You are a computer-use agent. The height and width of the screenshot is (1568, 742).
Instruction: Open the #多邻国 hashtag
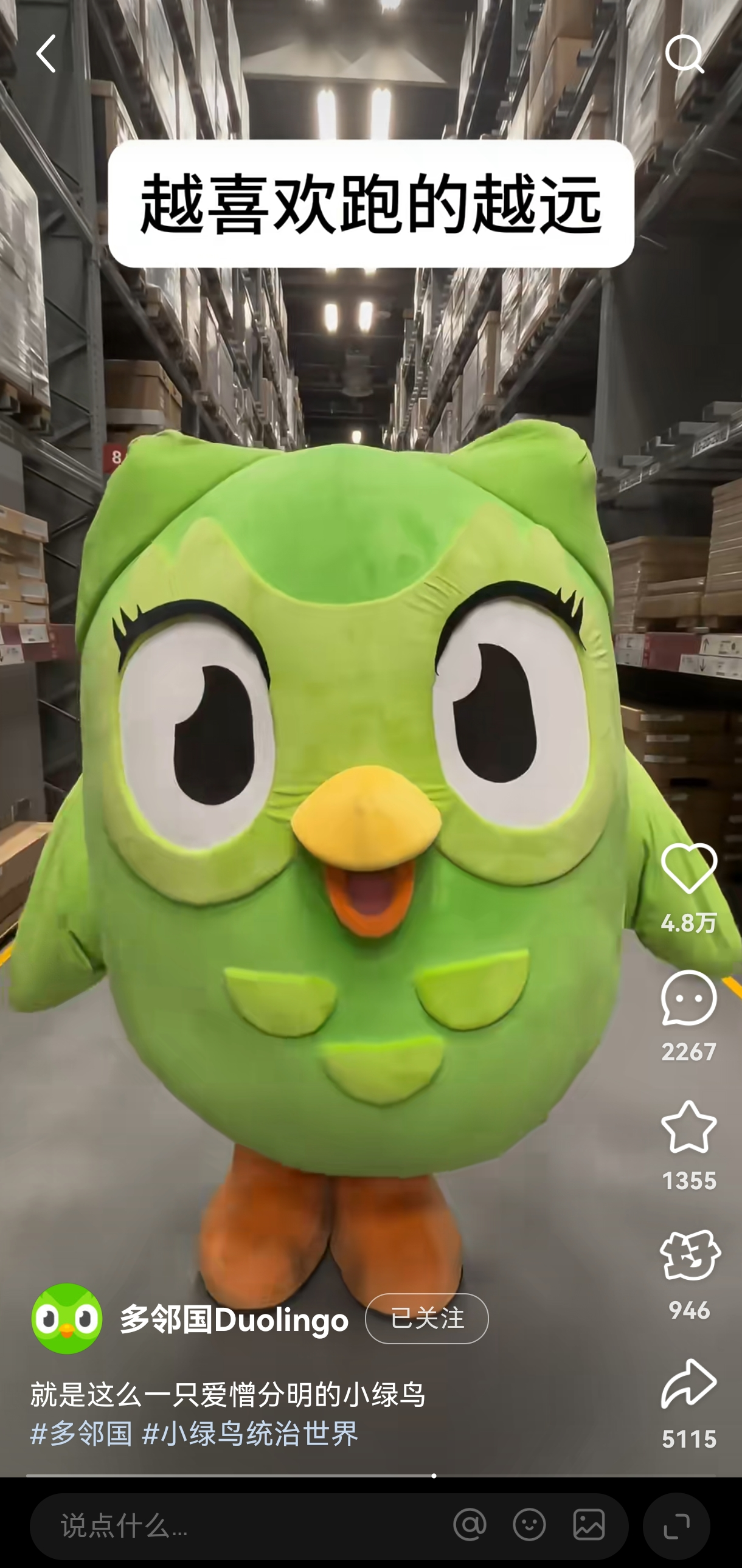[x=81, y=1434]
